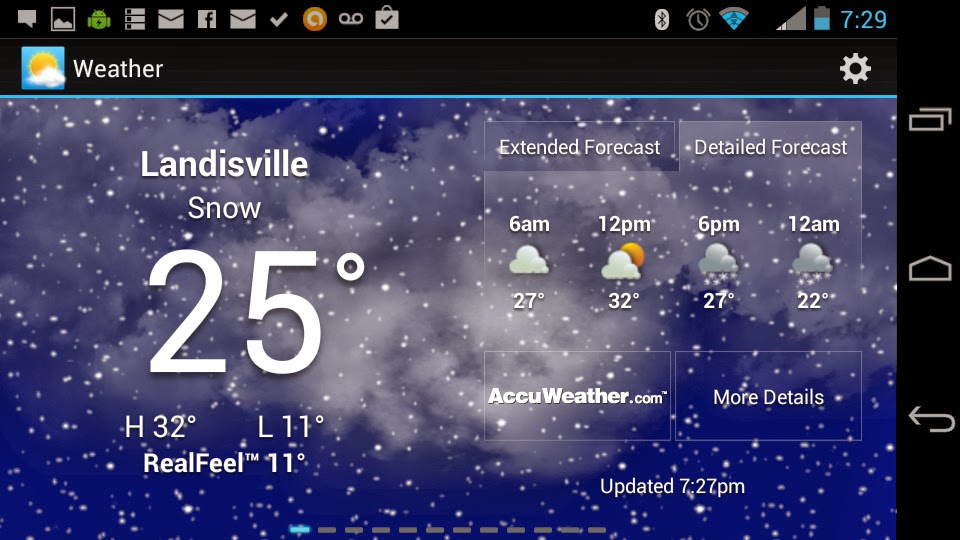Go back with the system back button
The height and width of the screenshot is (540, 960).
click(x=930, y=419)
